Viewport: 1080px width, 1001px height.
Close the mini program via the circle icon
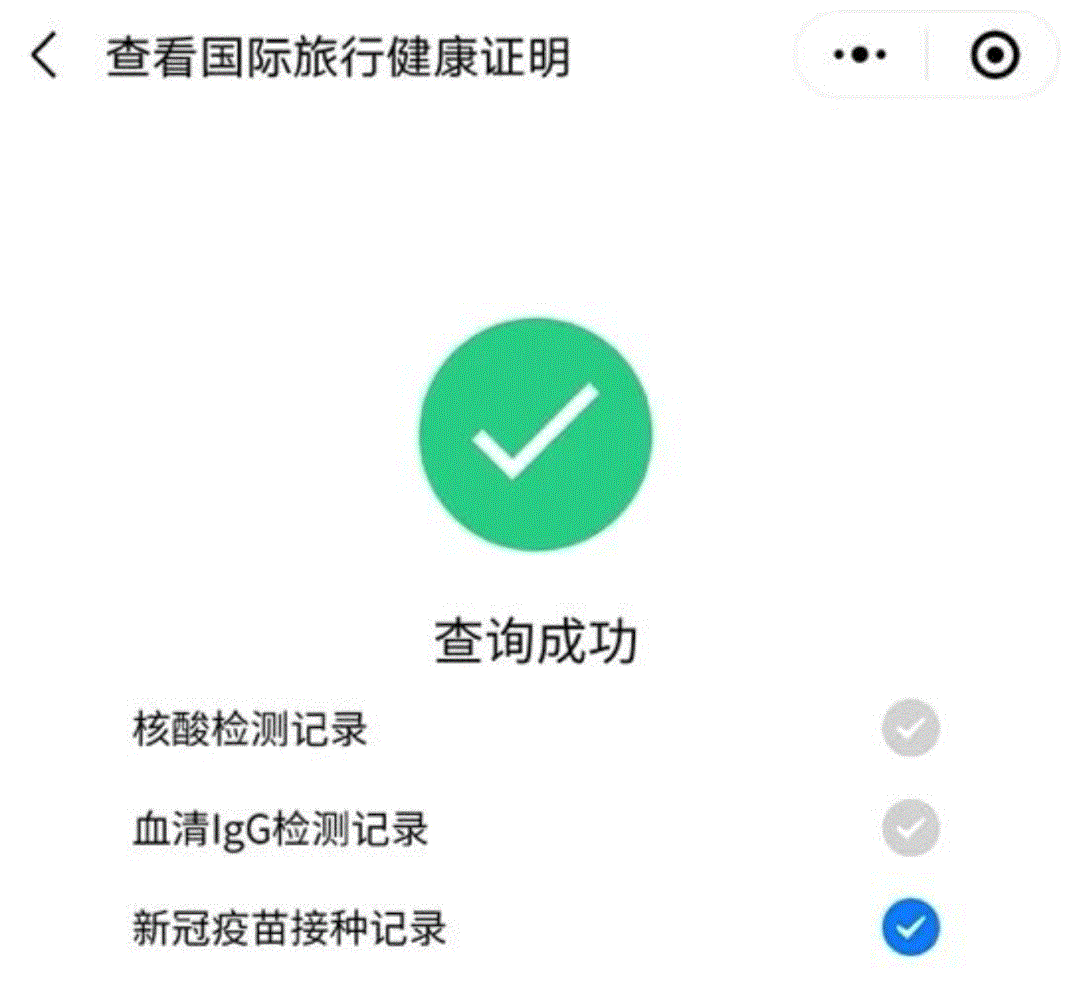click(995, 56)
